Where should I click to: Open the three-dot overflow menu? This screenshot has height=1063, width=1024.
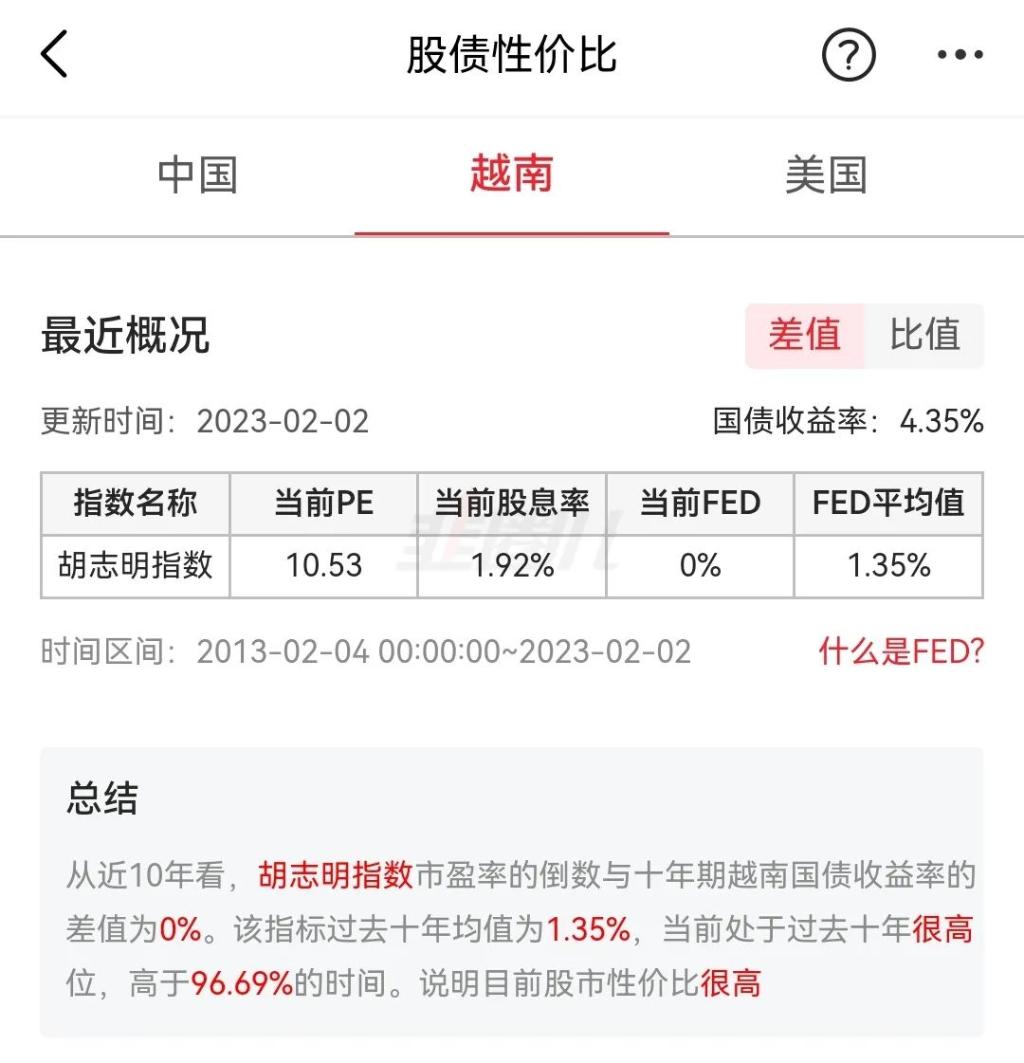coord(960,55)
